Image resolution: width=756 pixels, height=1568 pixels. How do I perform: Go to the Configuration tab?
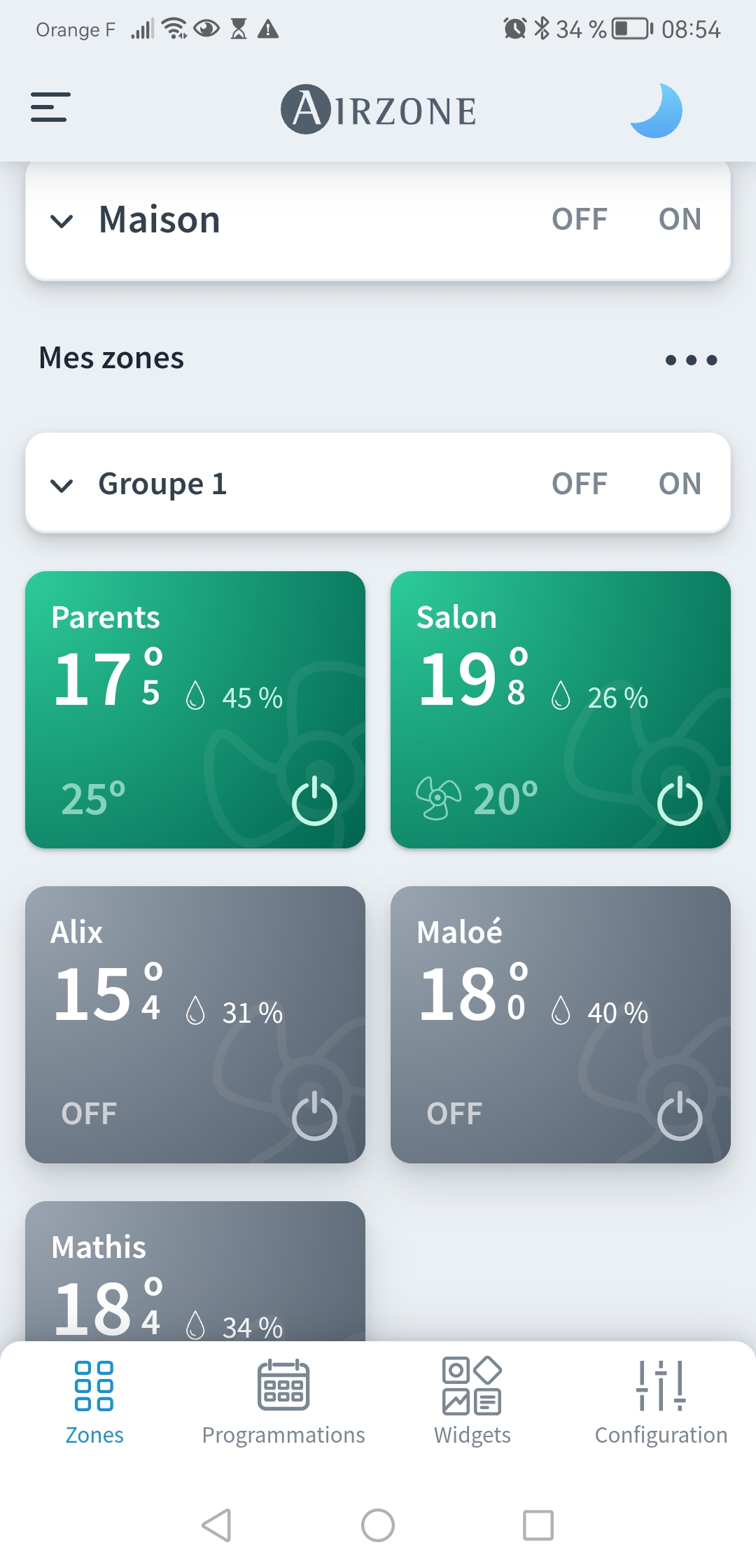[661, 1403]
